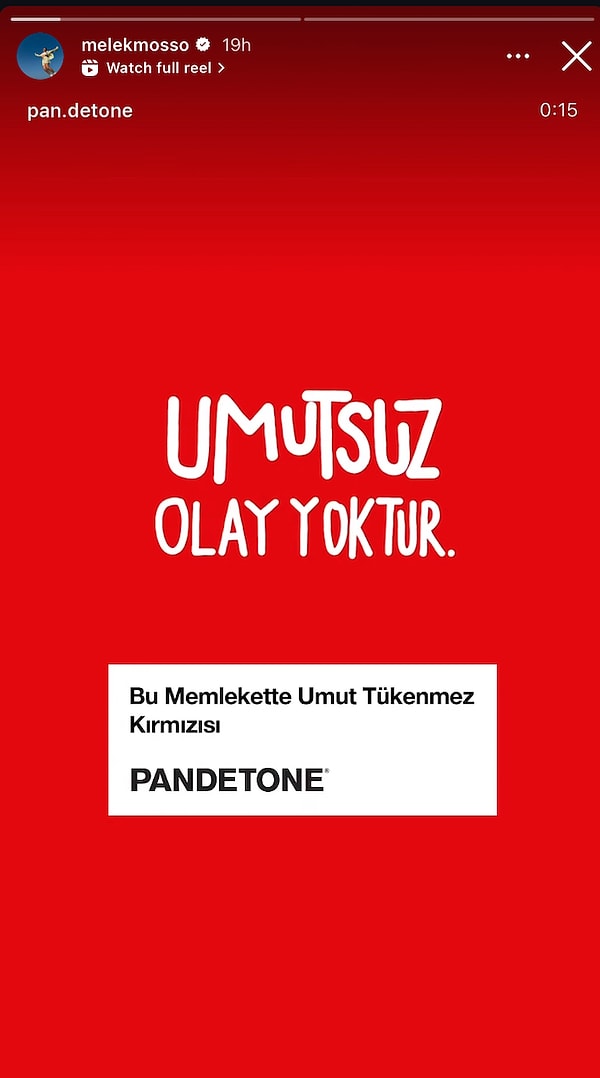Close the story viewer
The width and height of the screenshot is (600, 1078).
coord(576,56)
